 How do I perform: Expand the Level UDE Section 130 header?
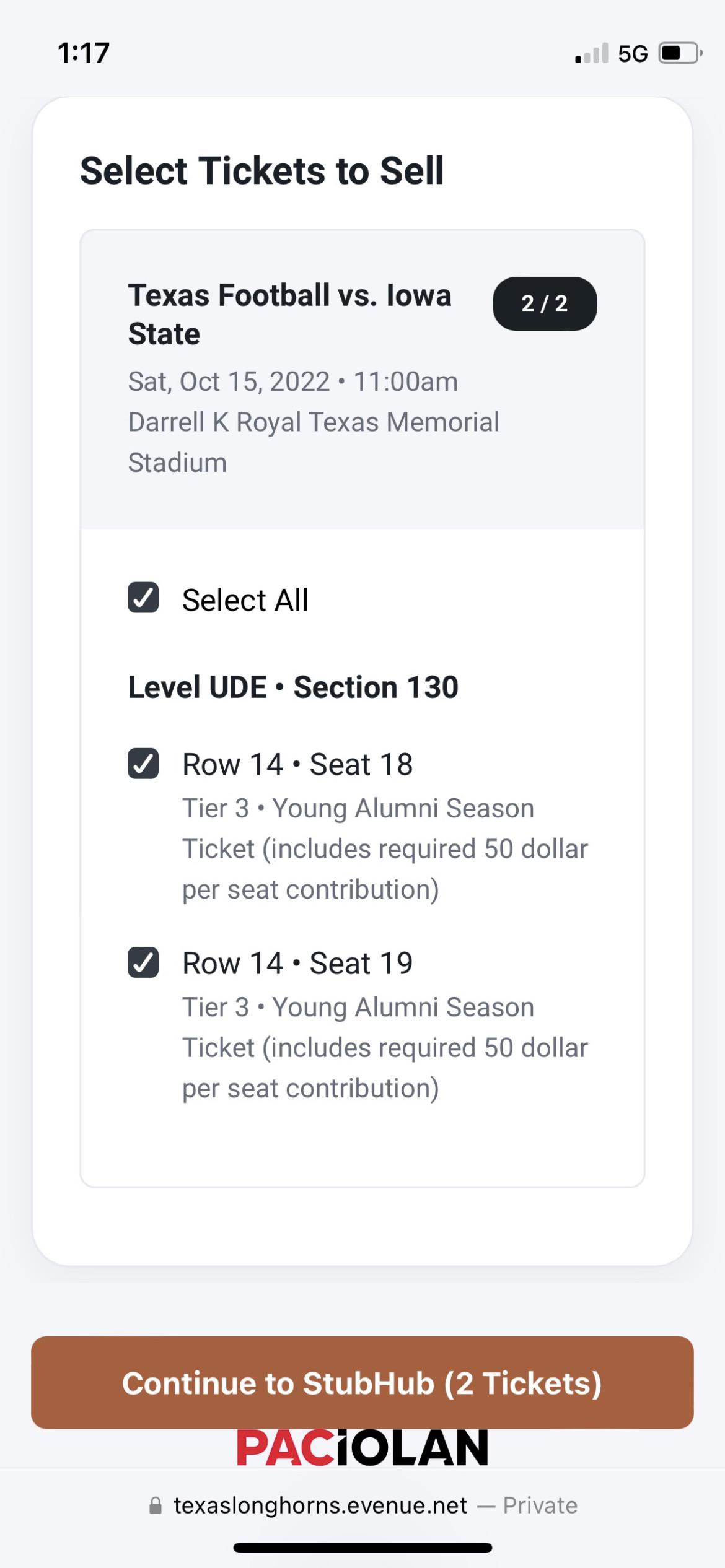(x=292, y=686)
